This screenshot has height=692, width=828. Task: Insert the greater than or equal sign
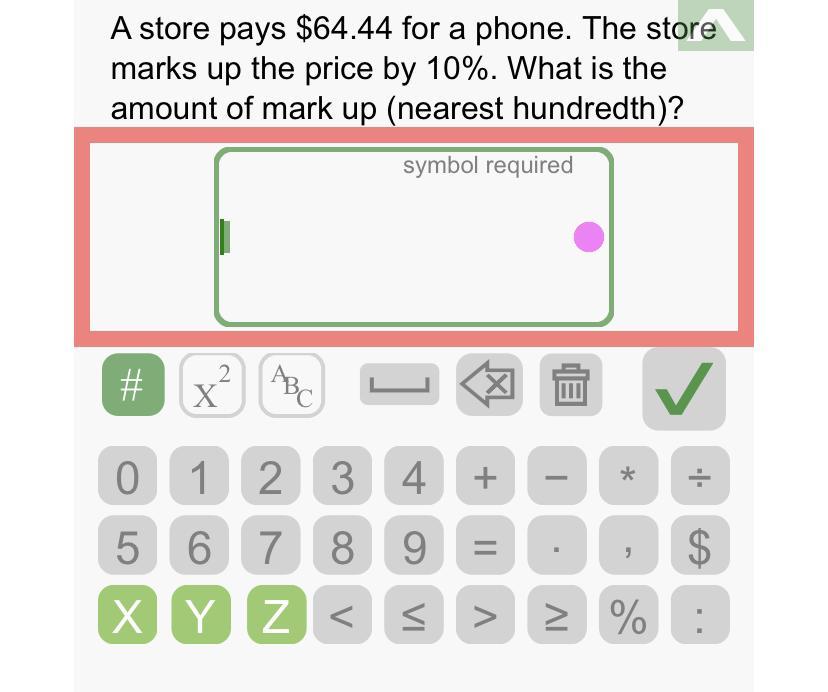point(556,616)
